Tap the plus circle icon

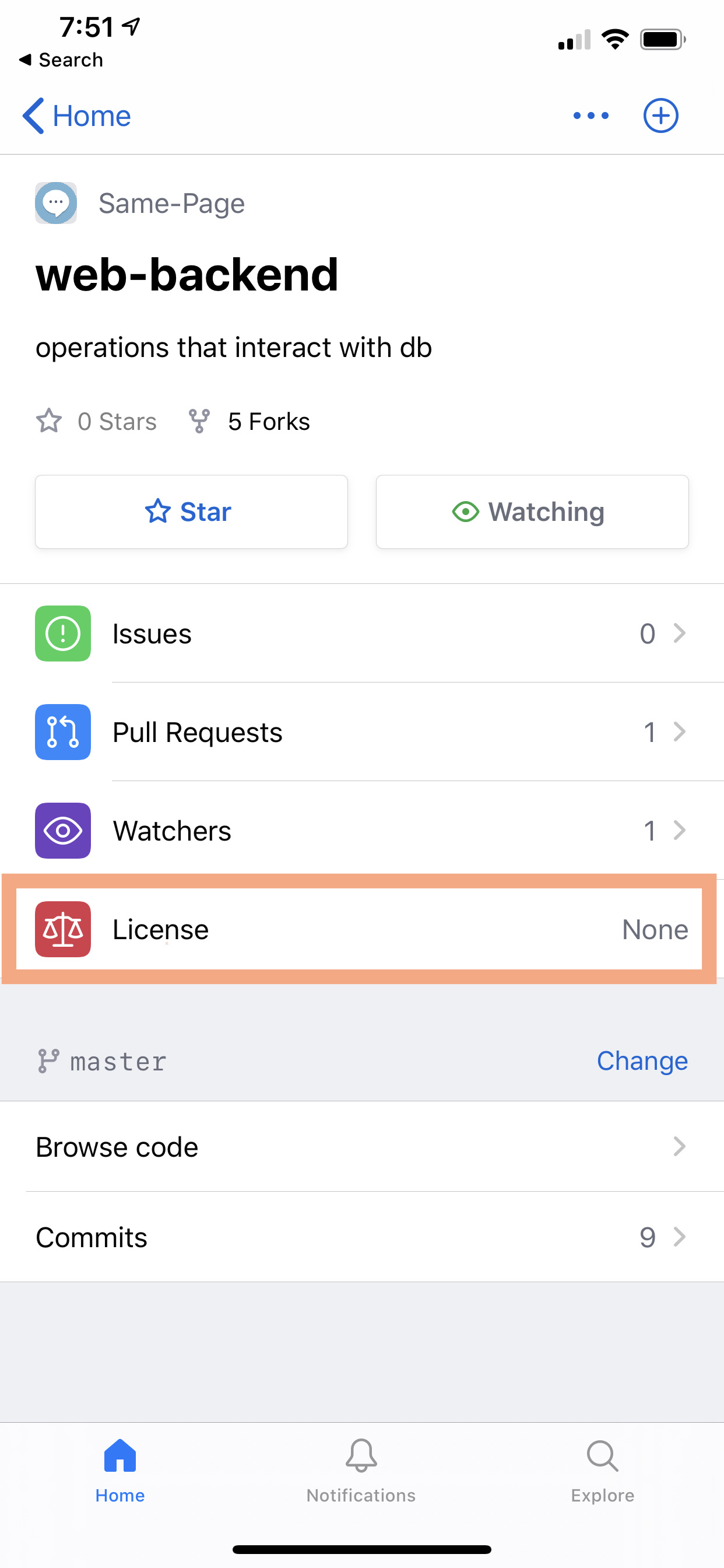(x=660, y=116)
